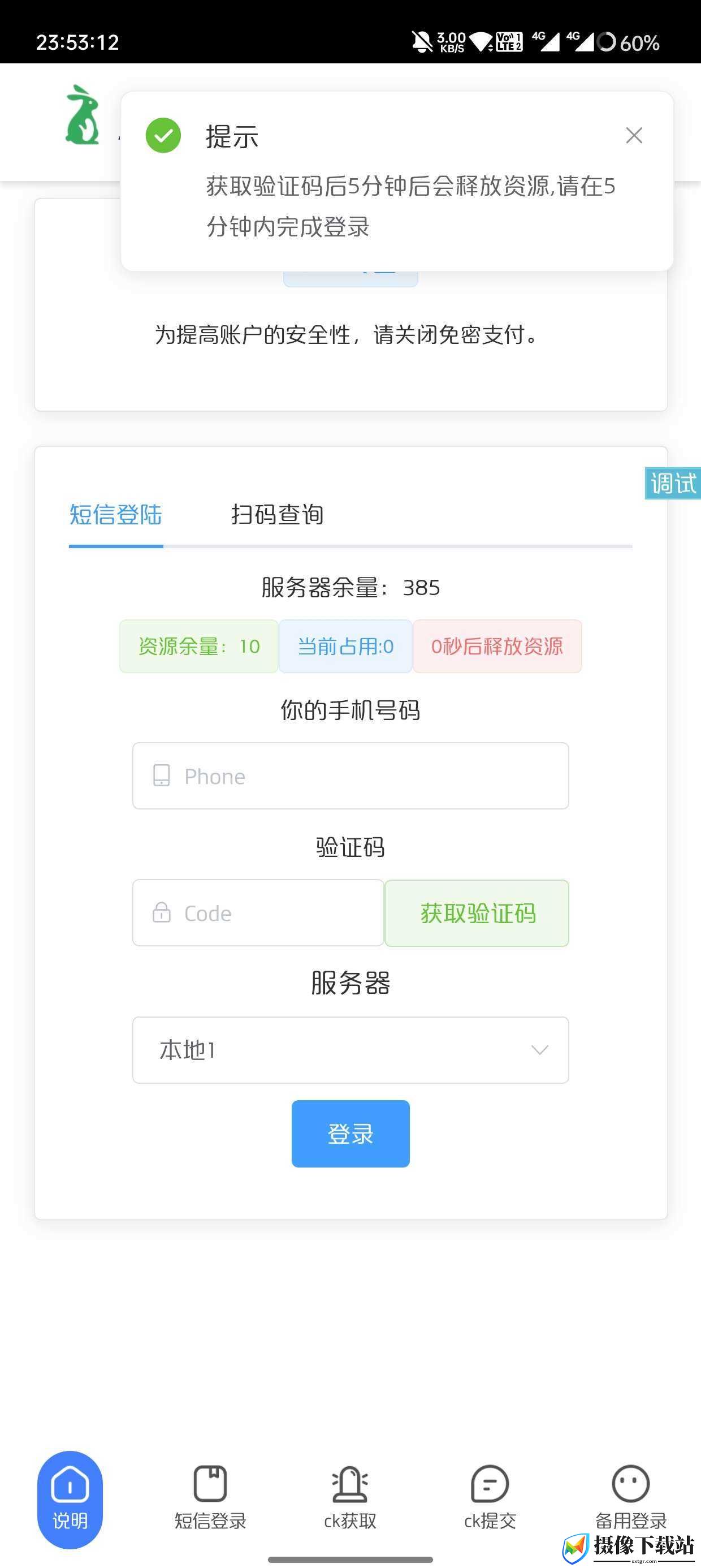Switch to the 扫码查询 tab
Image resolution: width=701 pixels, height=1568 pixels.
tap(277, 514)
